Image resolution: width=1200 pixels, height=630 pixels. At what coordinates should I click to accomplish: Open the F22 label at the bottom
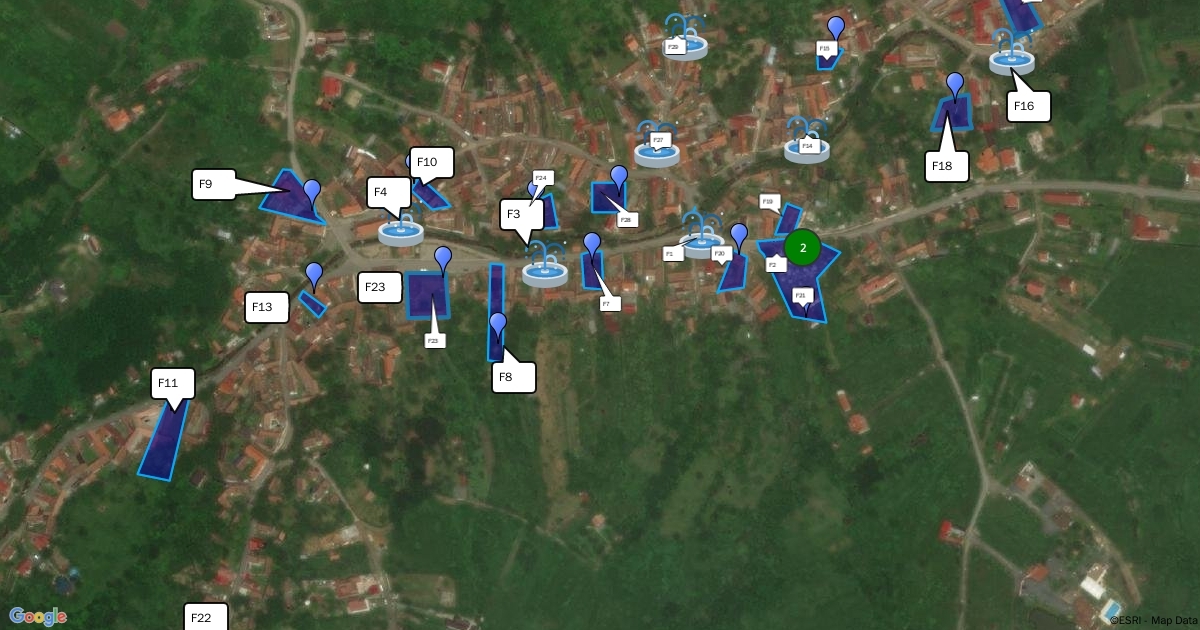(x=205, y=617)
